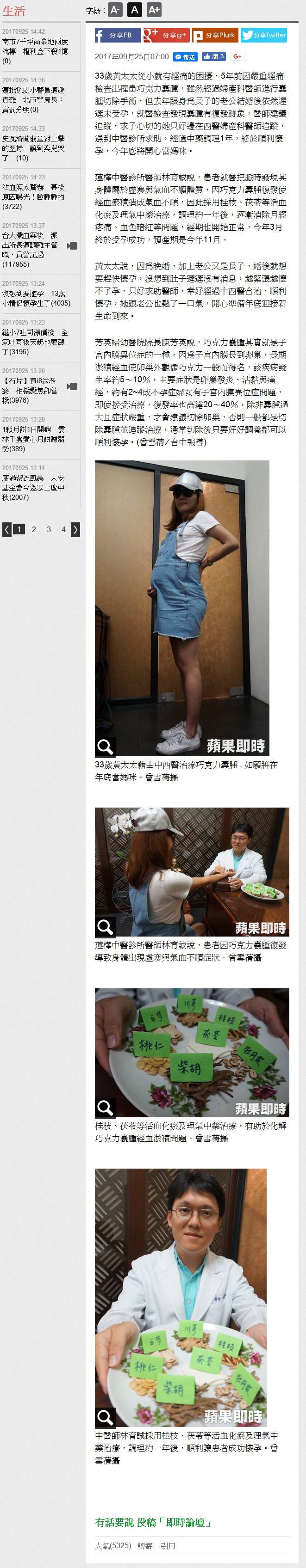The height and width of the screenshot is (1568, 306).
Task: Increase font size with A+ button
Action: pyautogui.click(x=154, y=10)
